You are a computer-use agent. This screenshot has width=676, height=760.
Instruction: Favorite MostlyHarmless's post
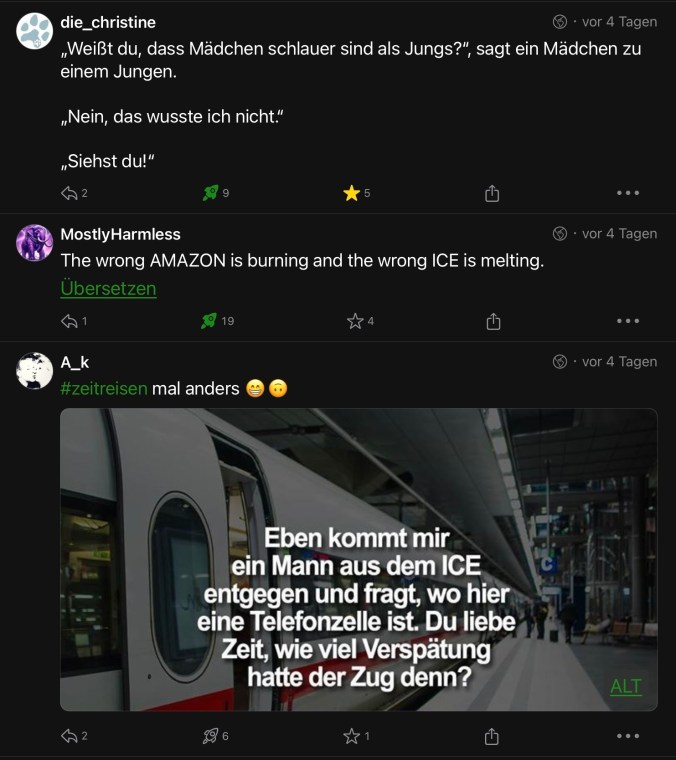(x=354, y=321)
